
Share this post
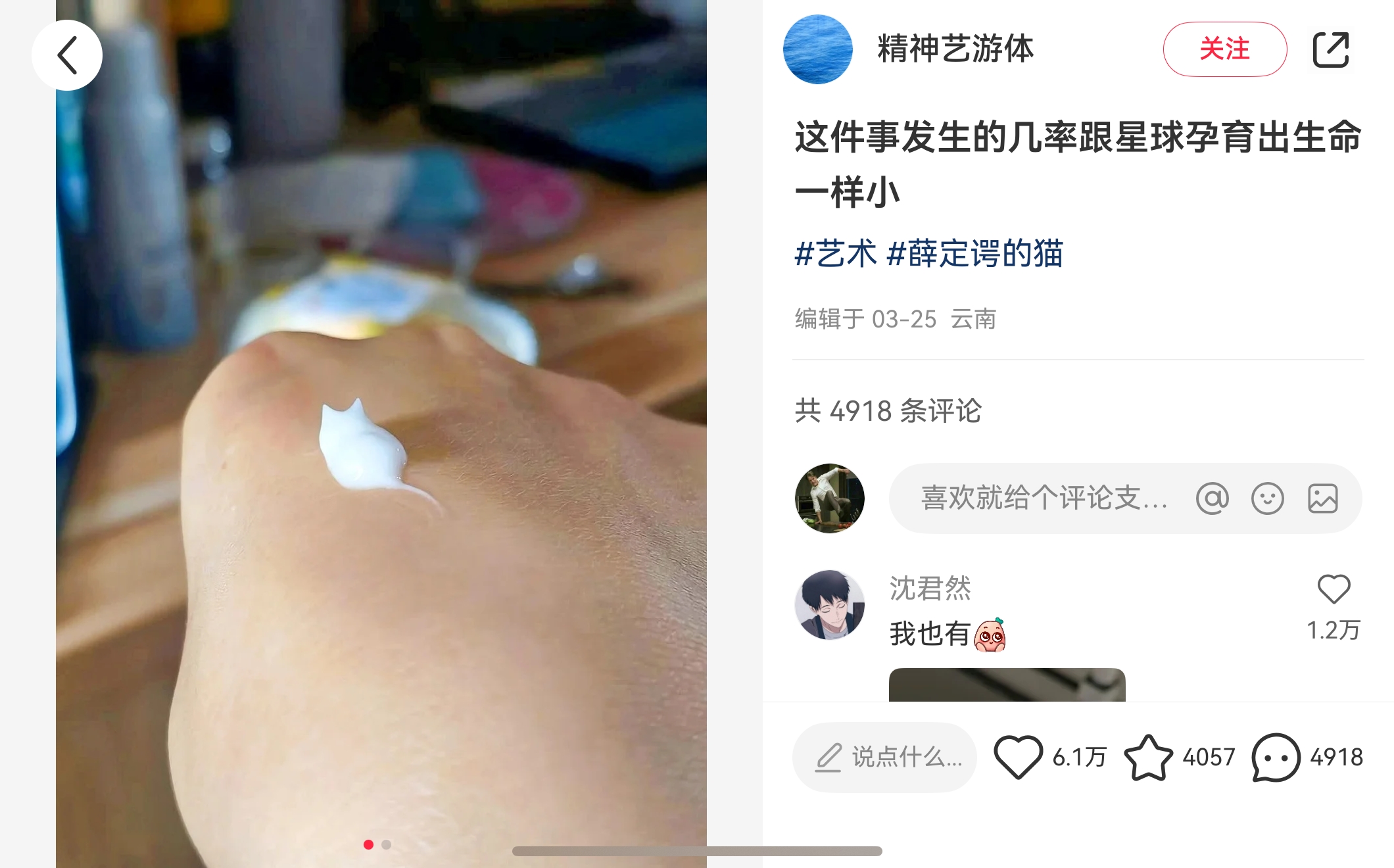1331,49
